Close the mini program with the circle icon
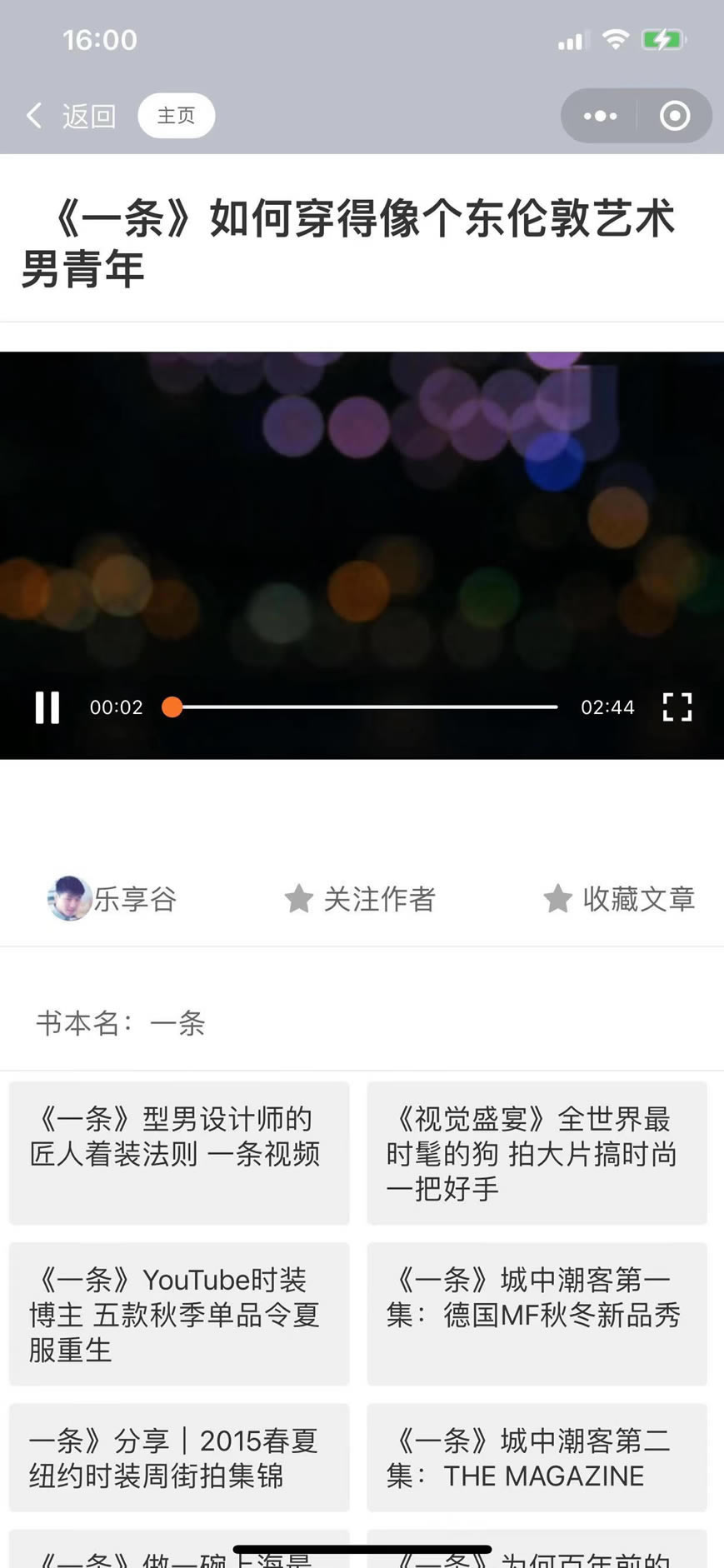Viewport: 724px width, 1568px height. point(674,116)
